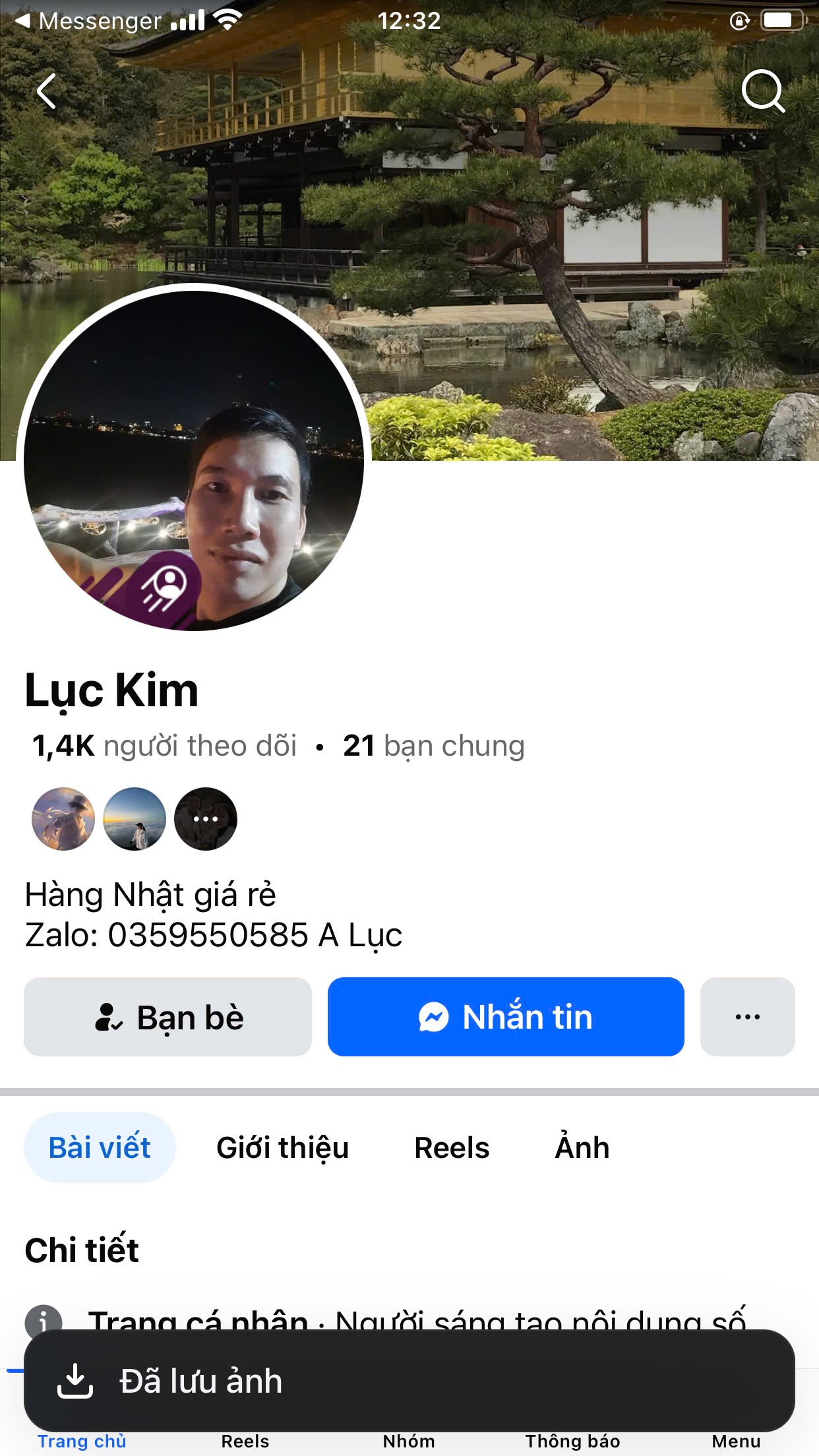Tap the Bạn bè friends button
The image size is (819, 1456).
(167, 1017)
